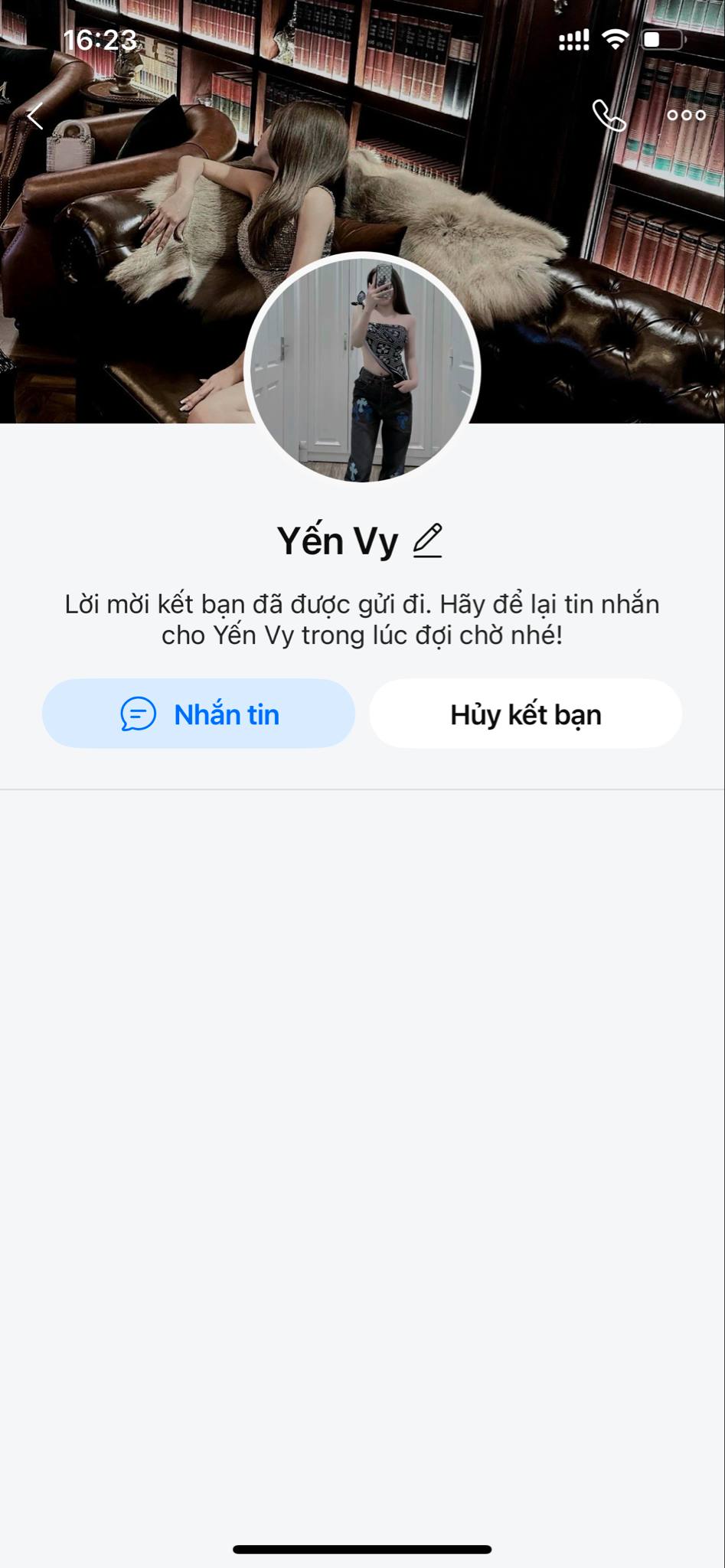The height and width of the screenshot is (1568, 725).
Task: Edit the alias name with the pencil icon
Action: point(428,541)
